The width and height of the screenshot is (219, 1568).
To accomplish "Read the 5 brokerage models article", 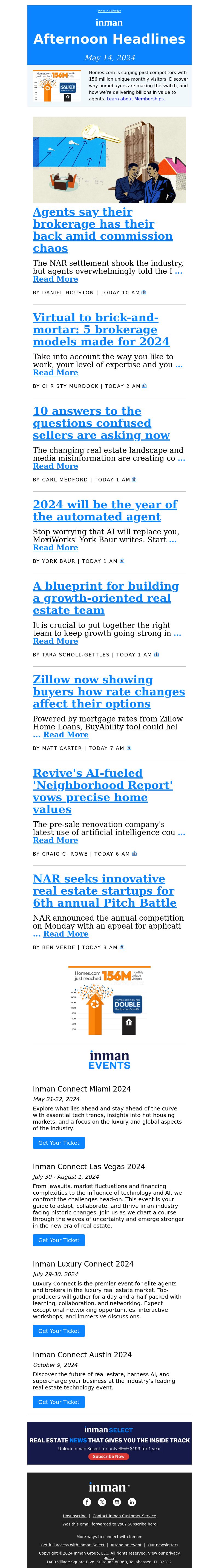I will pyautogui.click(x=101, y=329).
